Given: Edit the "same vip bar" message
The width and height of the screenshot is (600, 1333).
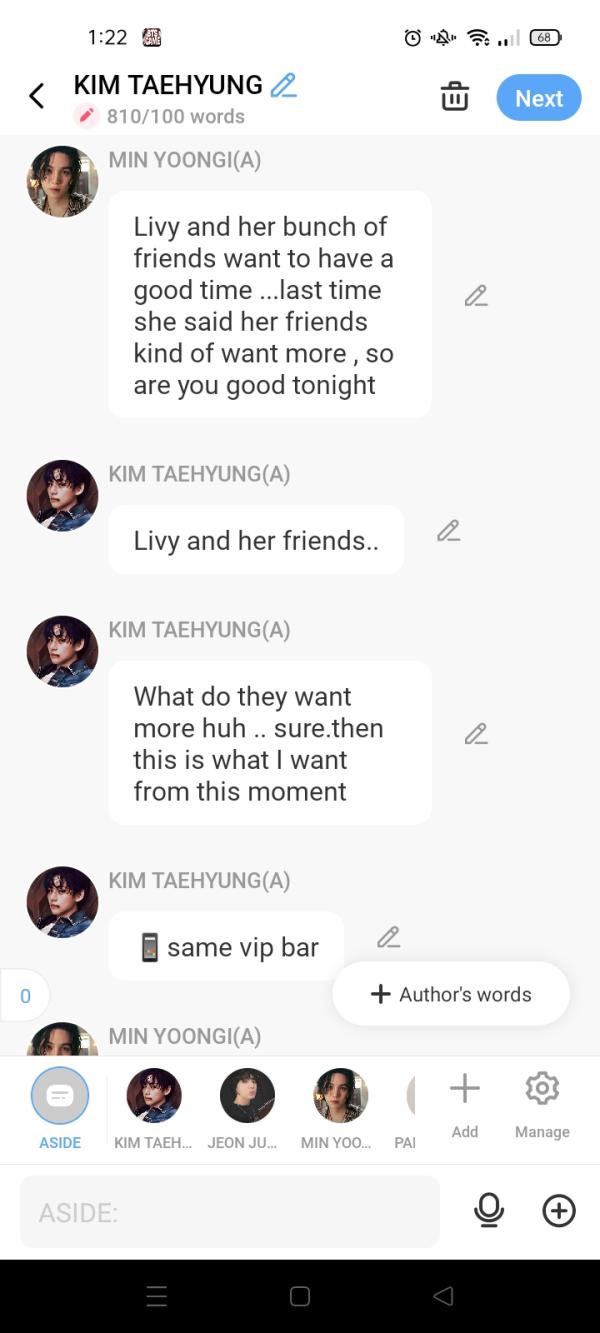Looking at the screenshot, I should coord(388,937).
